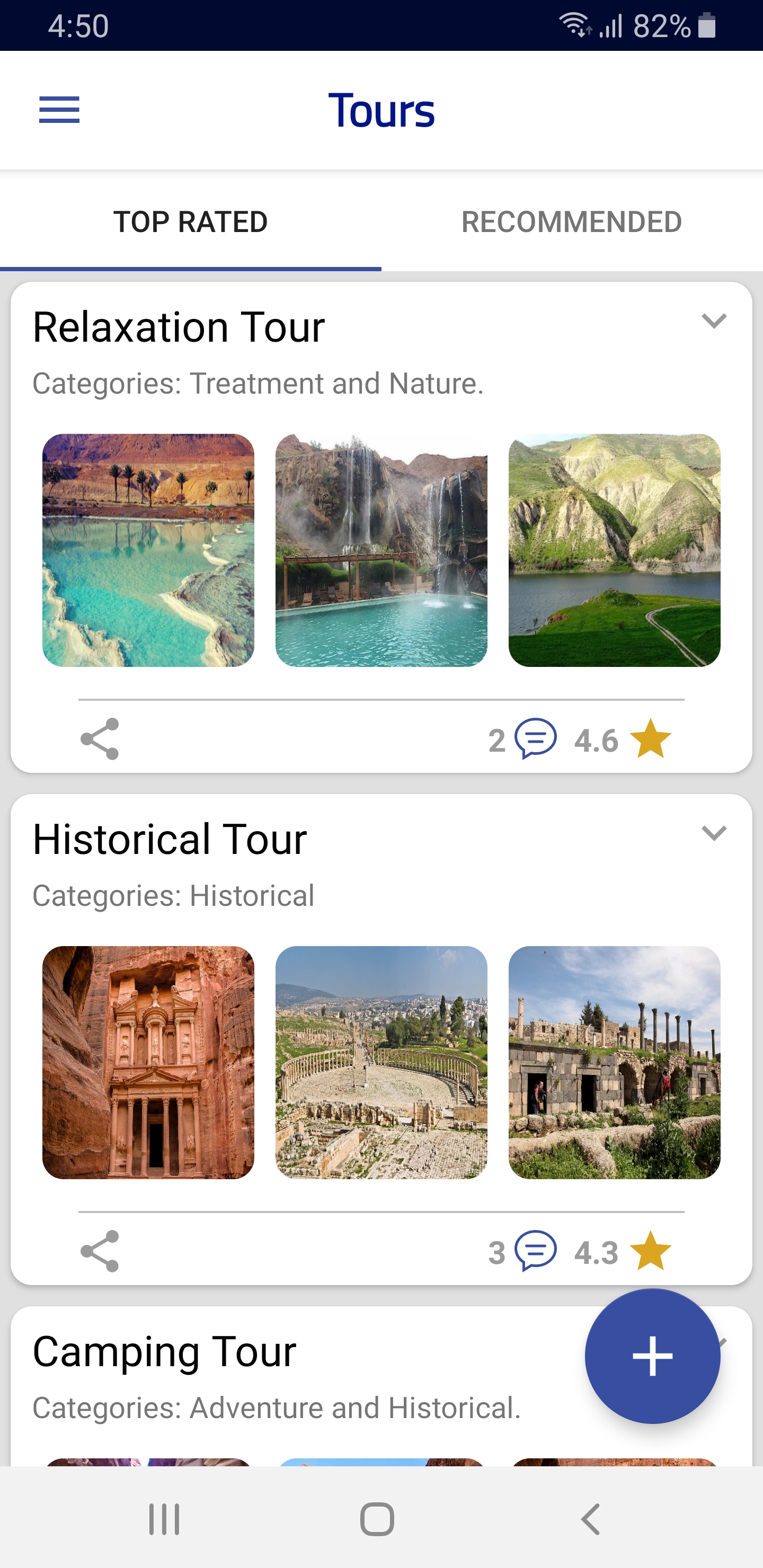The image size is (763, 1568).
Task: View the green hills lake photo
Action: 615,550
